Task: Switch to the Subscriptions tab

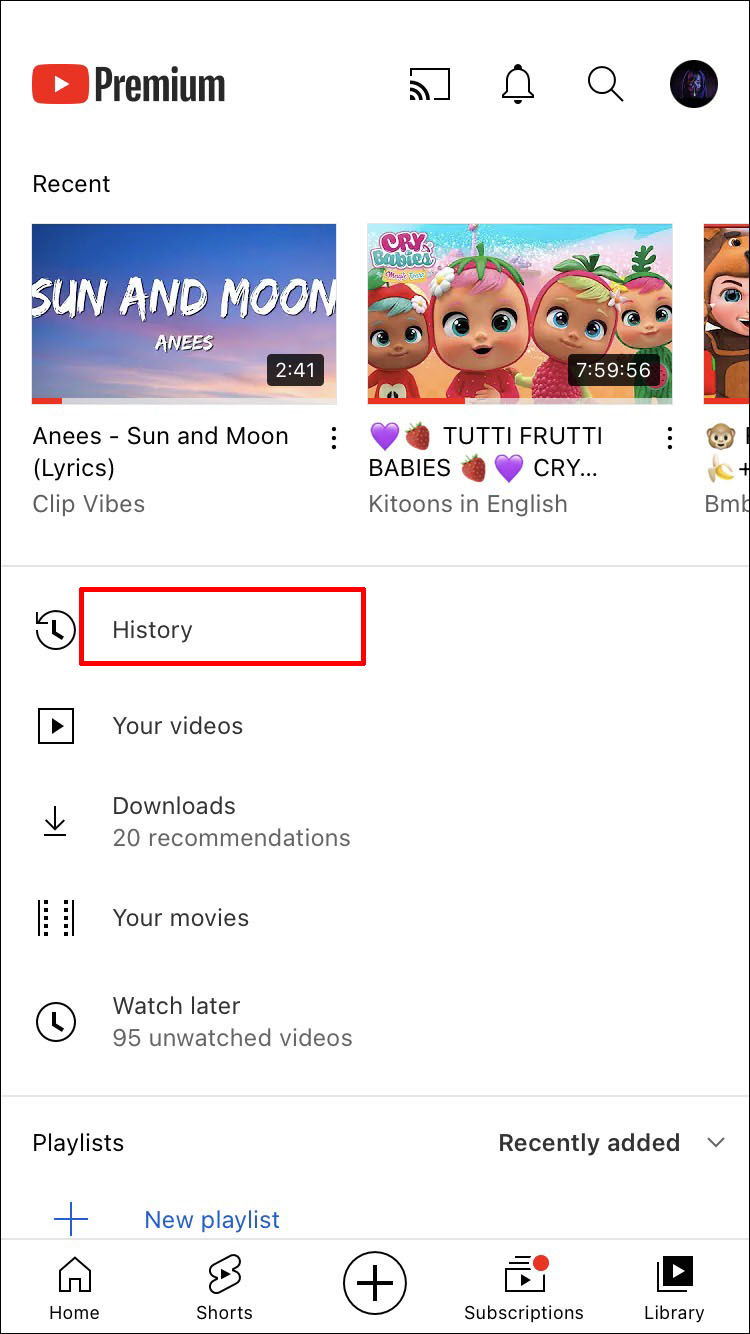Action: click(524, 1289)
